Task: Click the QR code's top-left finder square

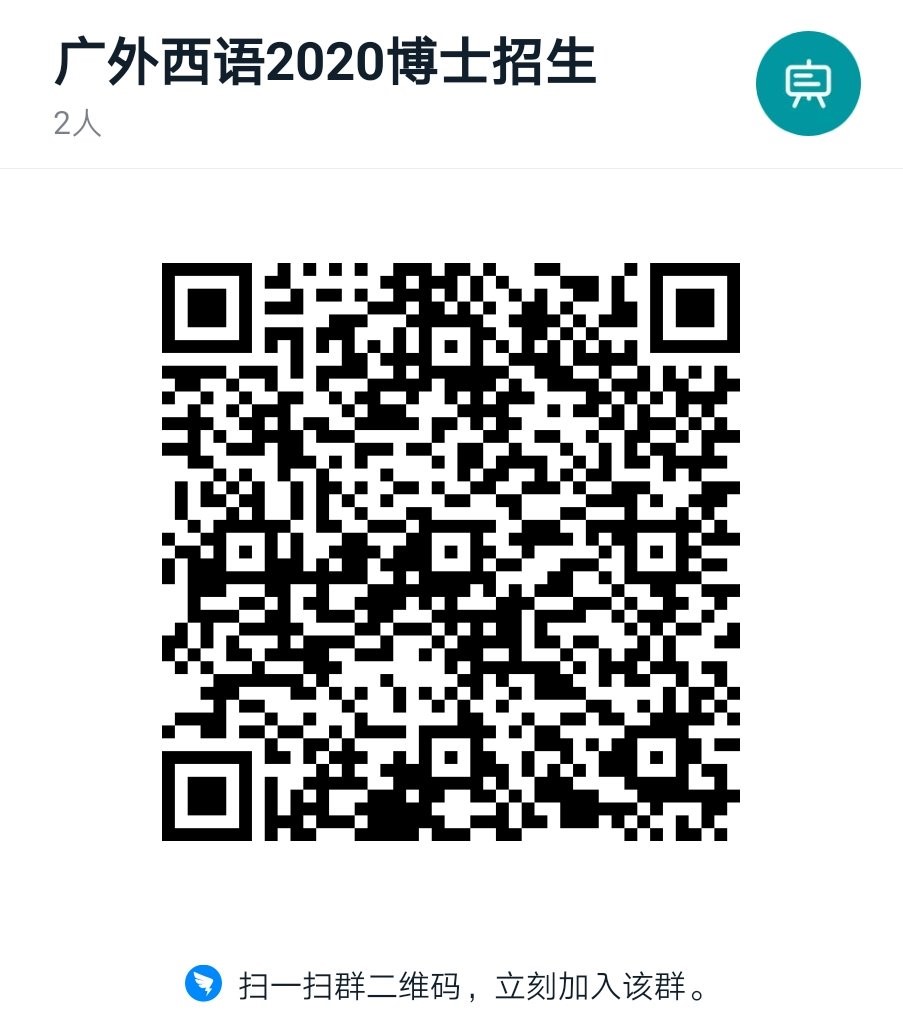Action: [207, 308]
